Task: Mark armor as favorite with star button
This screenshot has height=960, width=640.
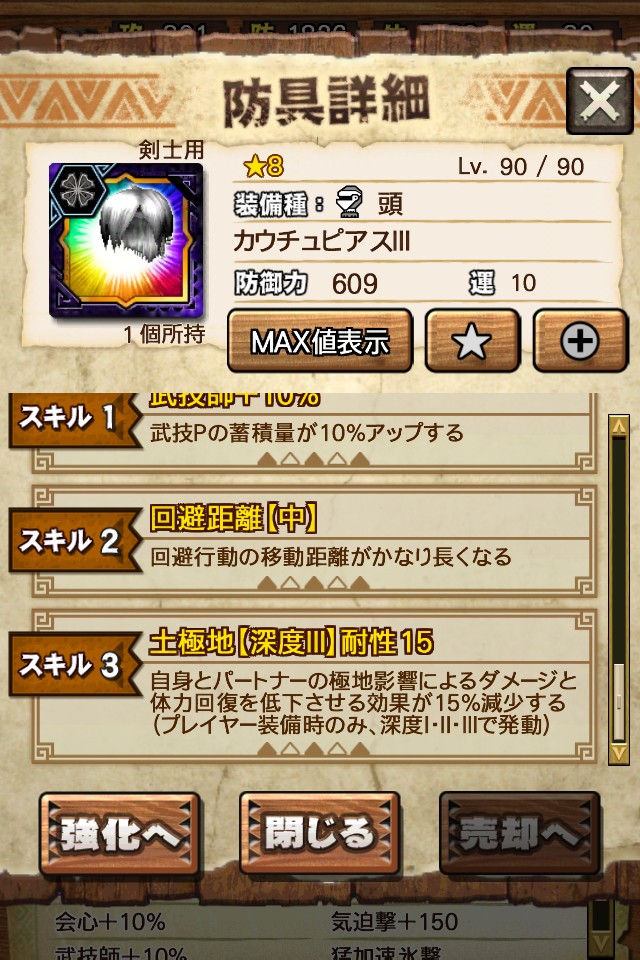Action: tap(472, 342)
